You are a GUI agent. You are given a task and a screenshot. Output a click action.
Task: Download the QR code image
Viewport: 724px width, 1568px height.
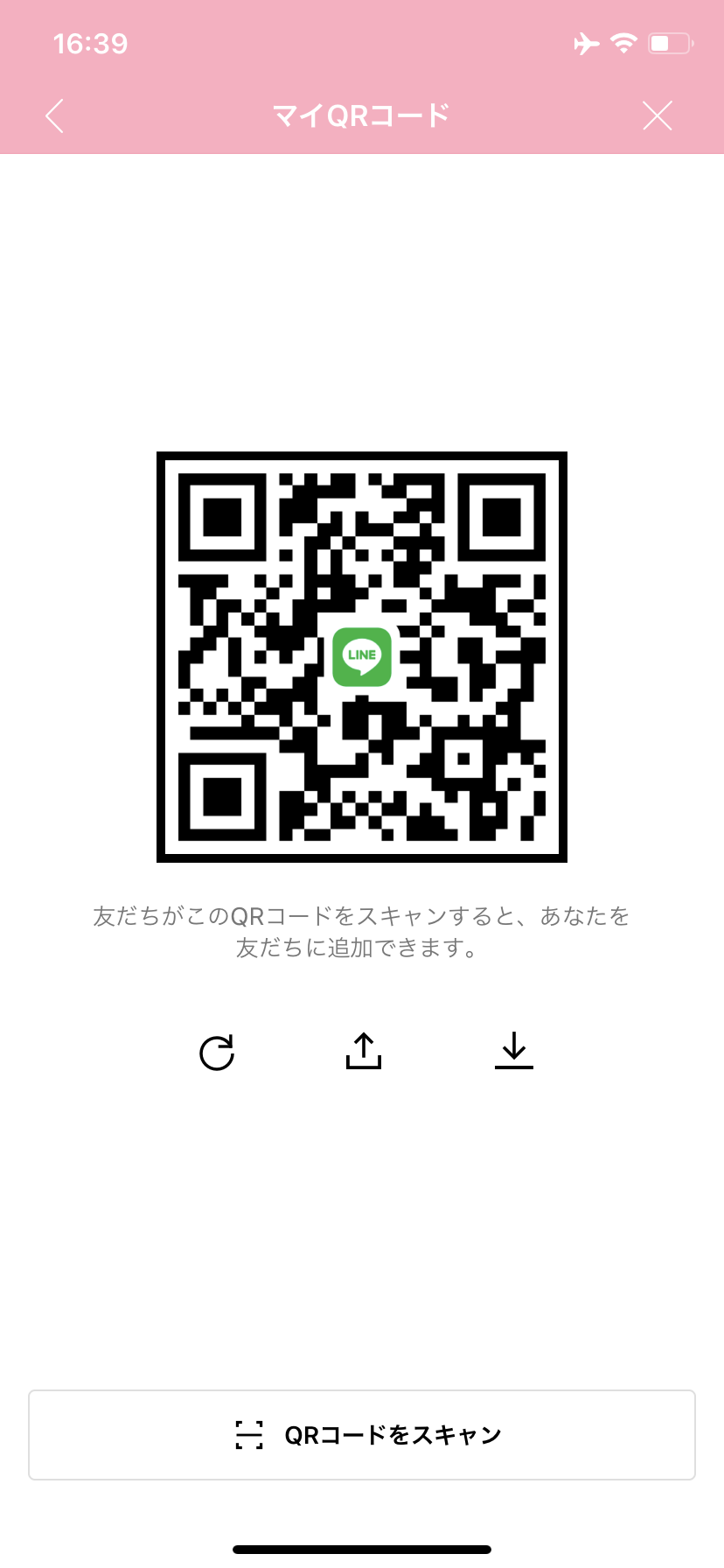click(513, 1051)
